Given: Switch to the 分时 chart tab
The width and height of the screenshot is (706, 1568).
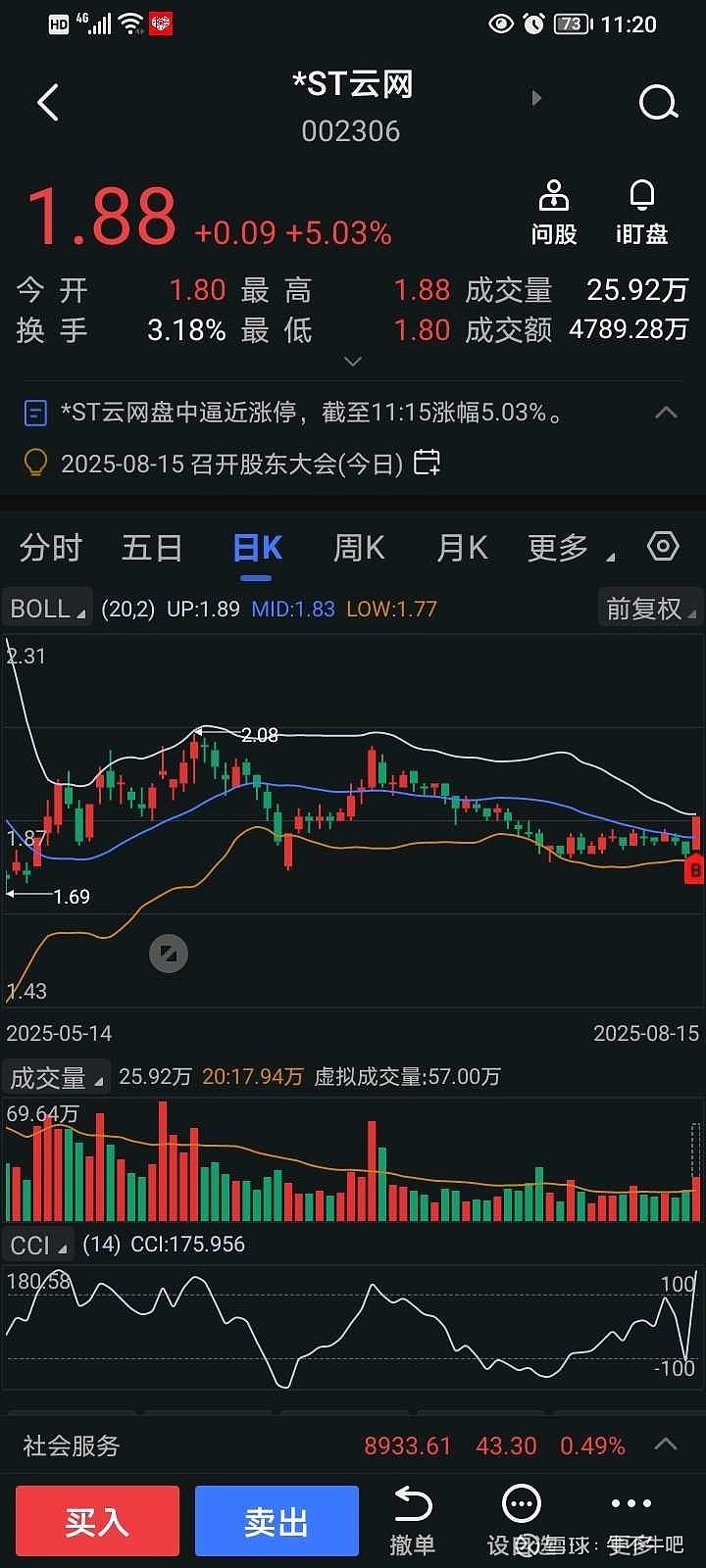Looking at the screenshot, I should coord(51,547).
